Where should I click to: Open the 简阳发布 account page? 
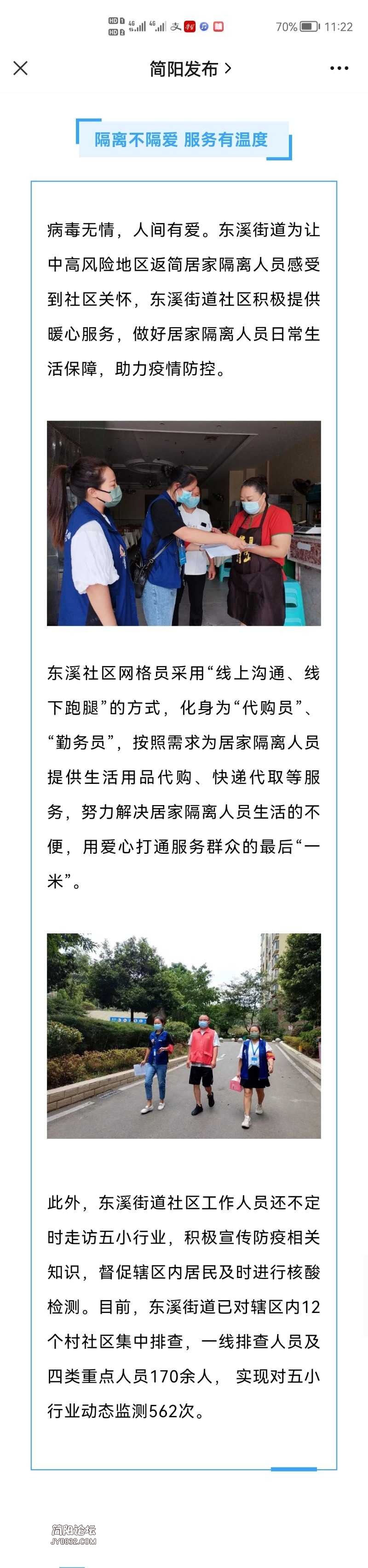point(190,69)
